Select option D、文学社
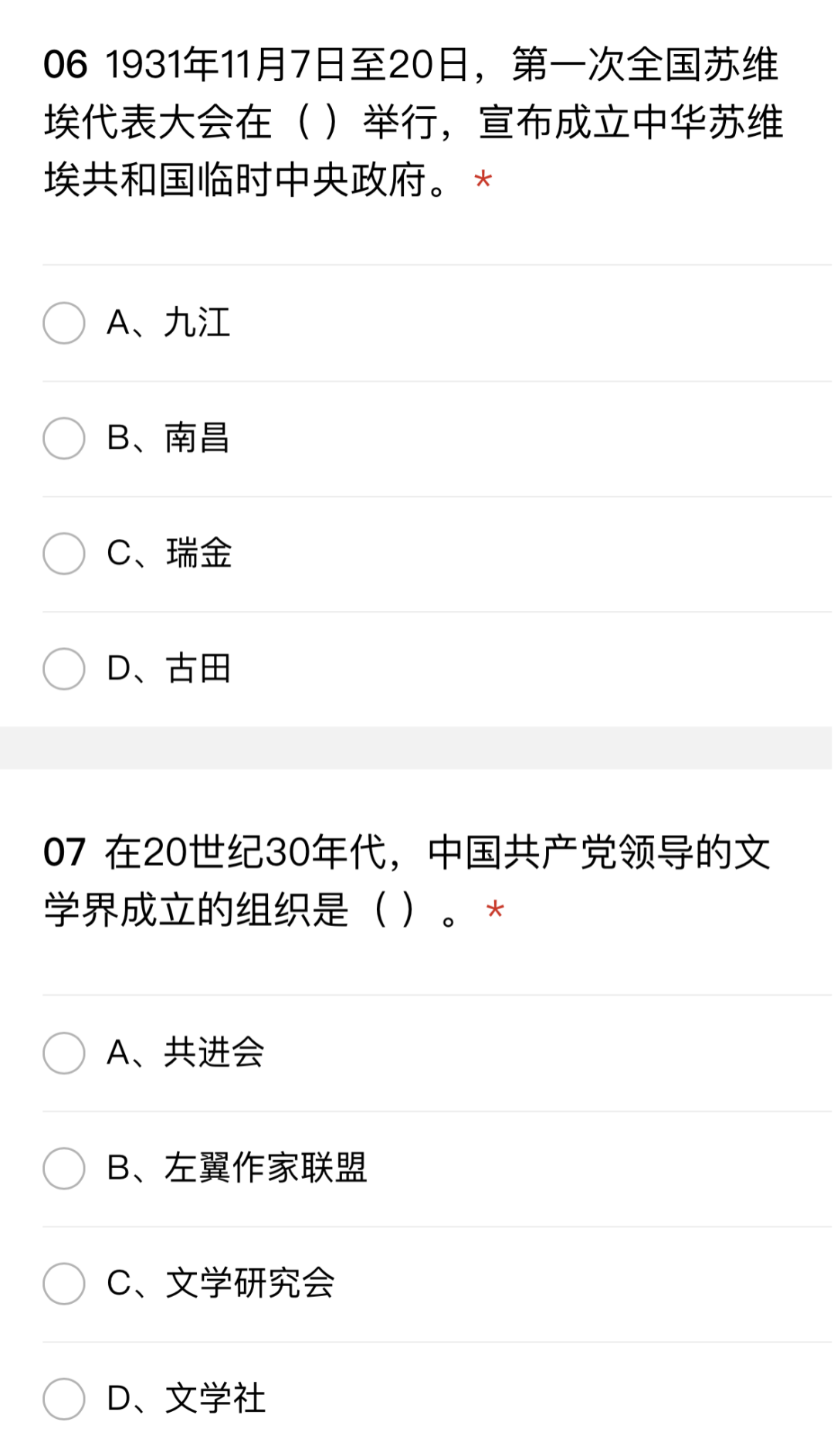Image resolution: width=834 pixels, height=1456 pixels. pyautogui.click(x=64, y=1398)
